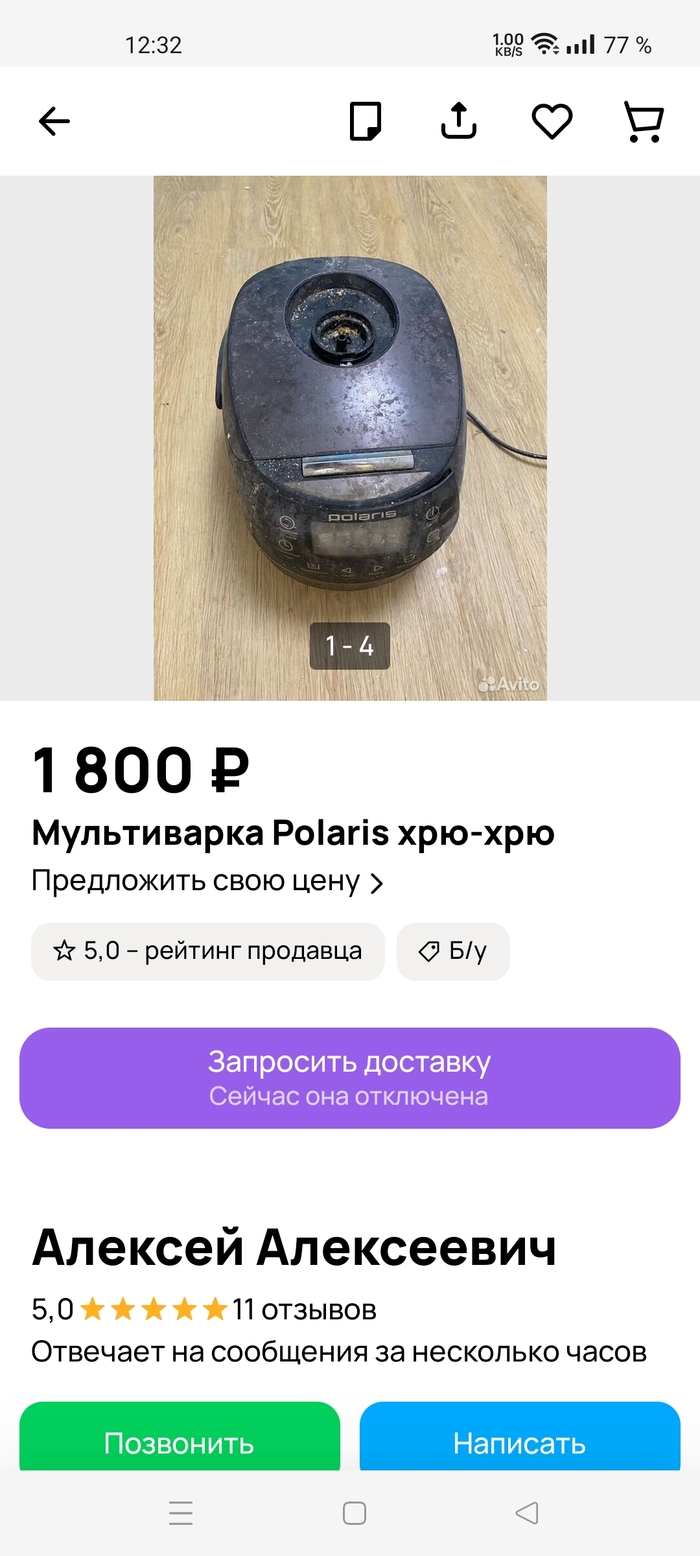Select the Б/у condition chip
Image resolution: width=700 pixels, height=1556 pixels.
click(453, 951)
